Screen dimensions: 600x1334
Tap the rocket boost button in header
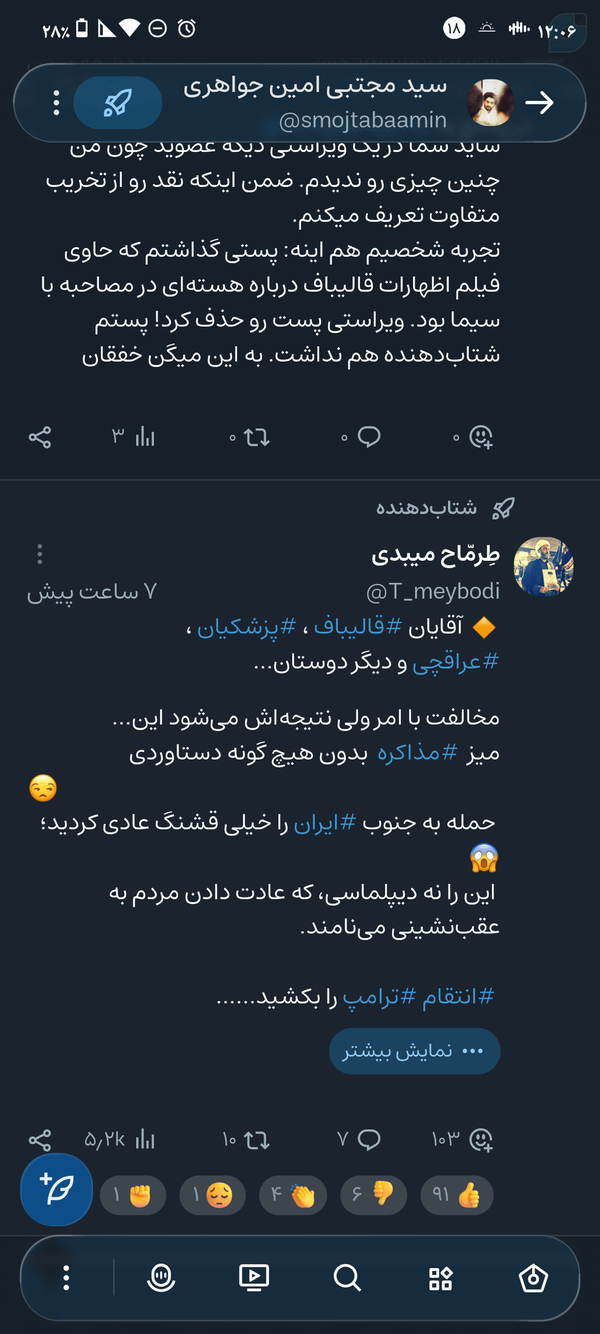118,102
